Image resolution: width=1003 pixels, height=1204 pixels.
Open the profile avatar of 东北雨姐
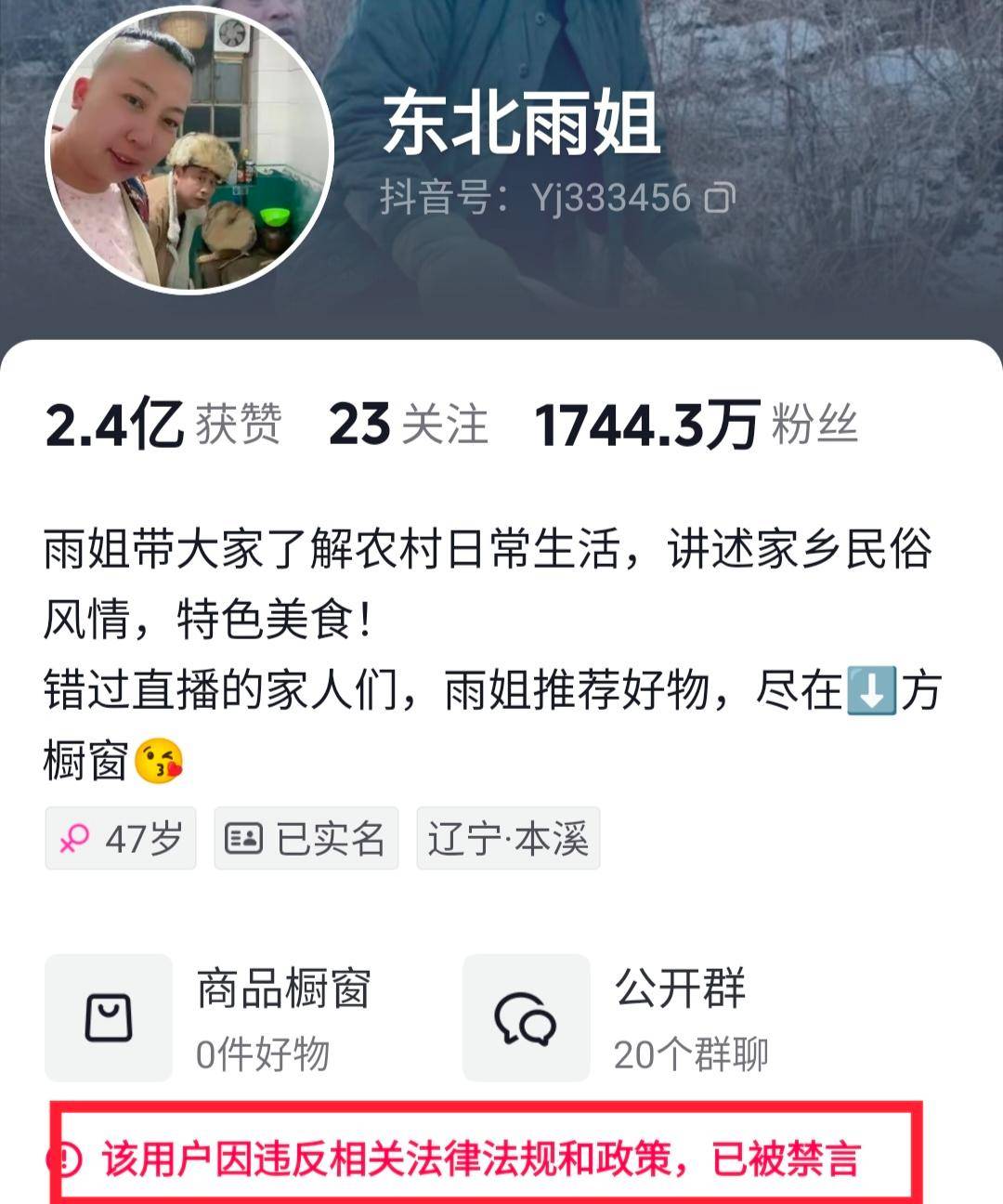point(189,150)
